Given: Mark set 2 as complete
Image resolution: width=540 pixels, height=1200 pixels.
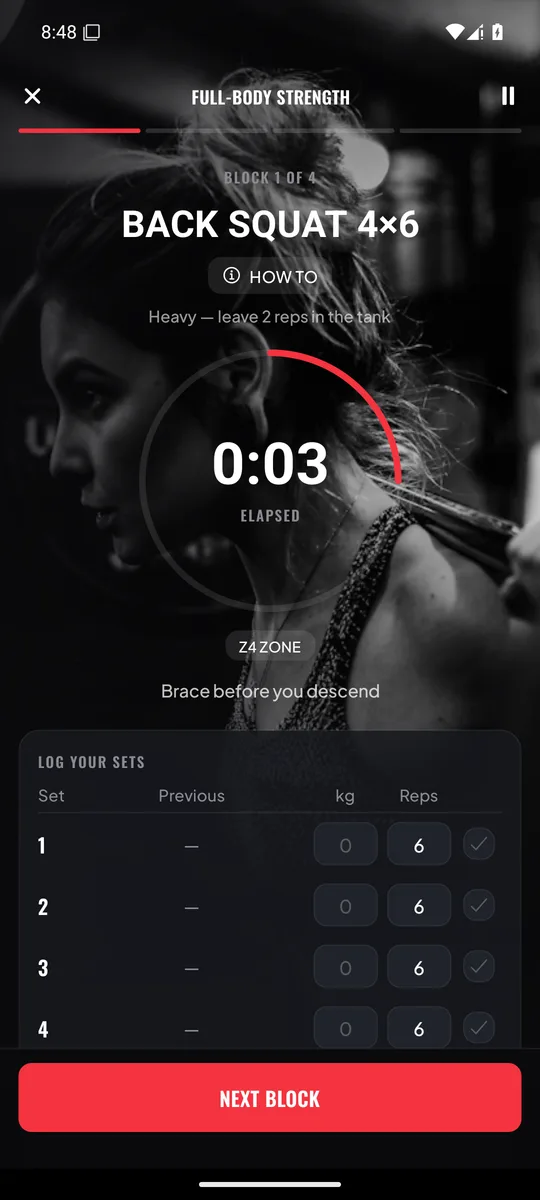Looking at the screenshot, I should coord(479,906).
